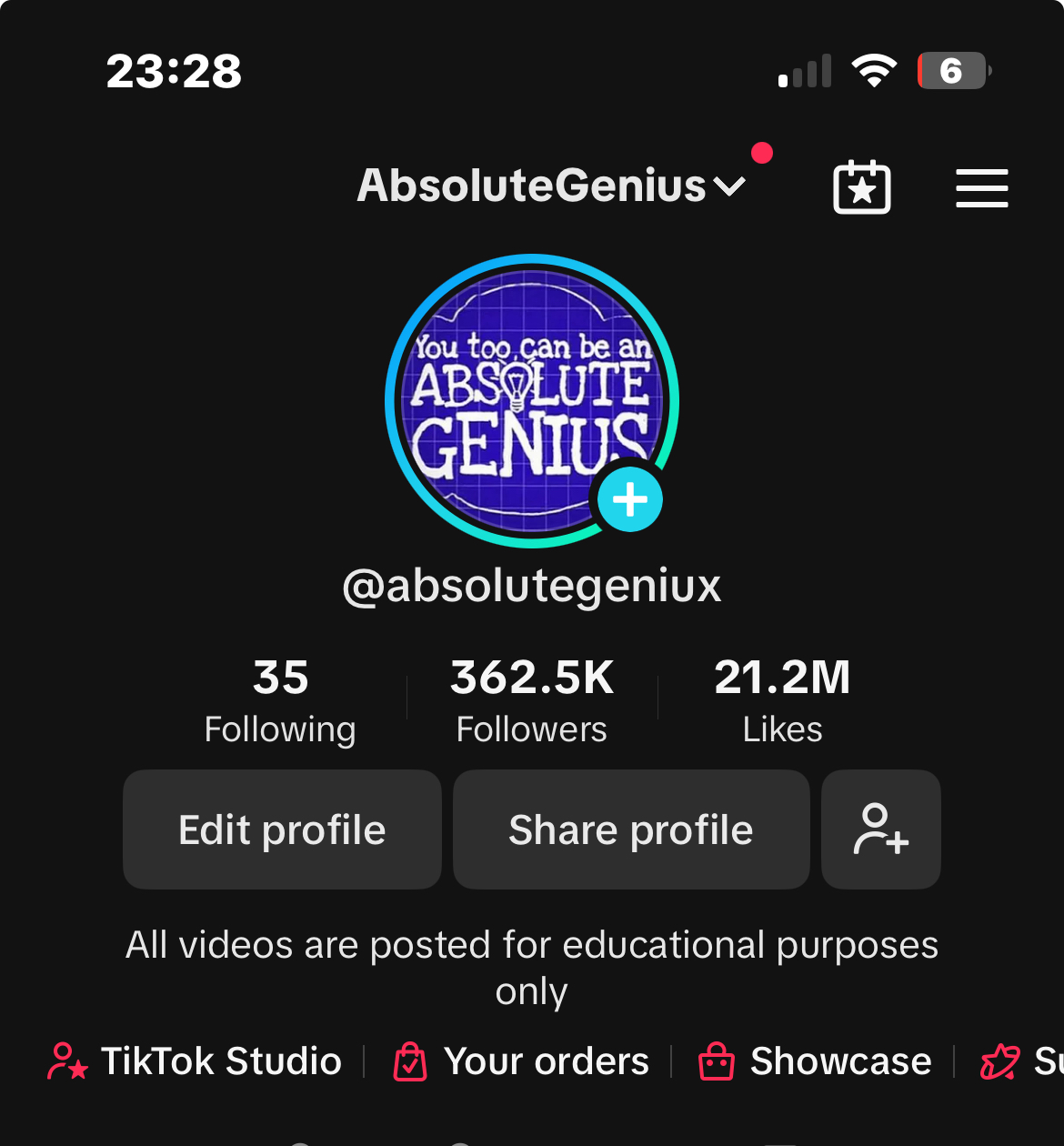The height and width of the screenshot is (1146, 1064).
Task: Open Showcase
Action: (815, 1061)
